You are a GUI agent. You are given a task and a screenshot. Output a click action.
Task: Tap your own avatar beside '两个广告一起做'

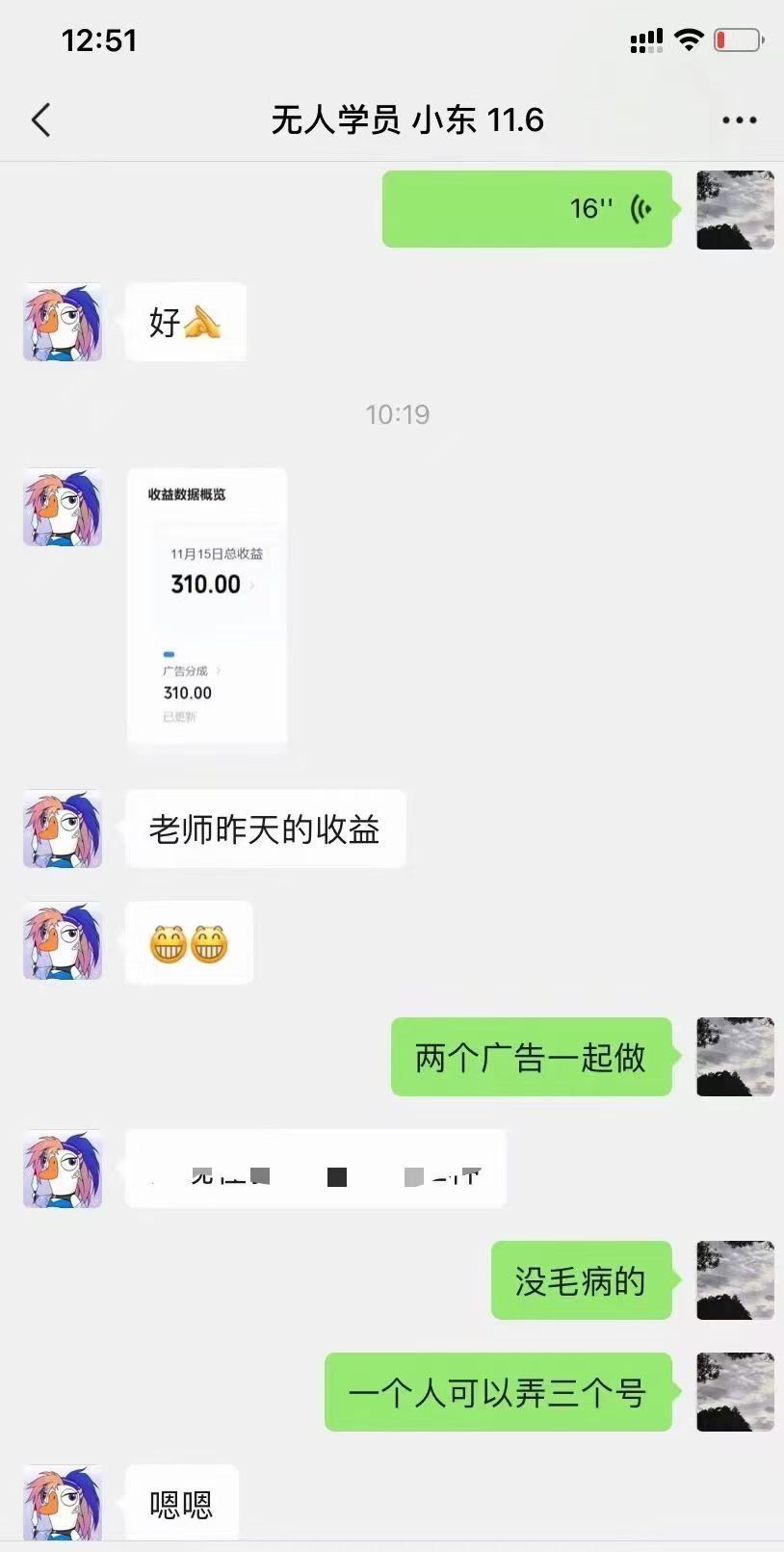point(735,1057)
